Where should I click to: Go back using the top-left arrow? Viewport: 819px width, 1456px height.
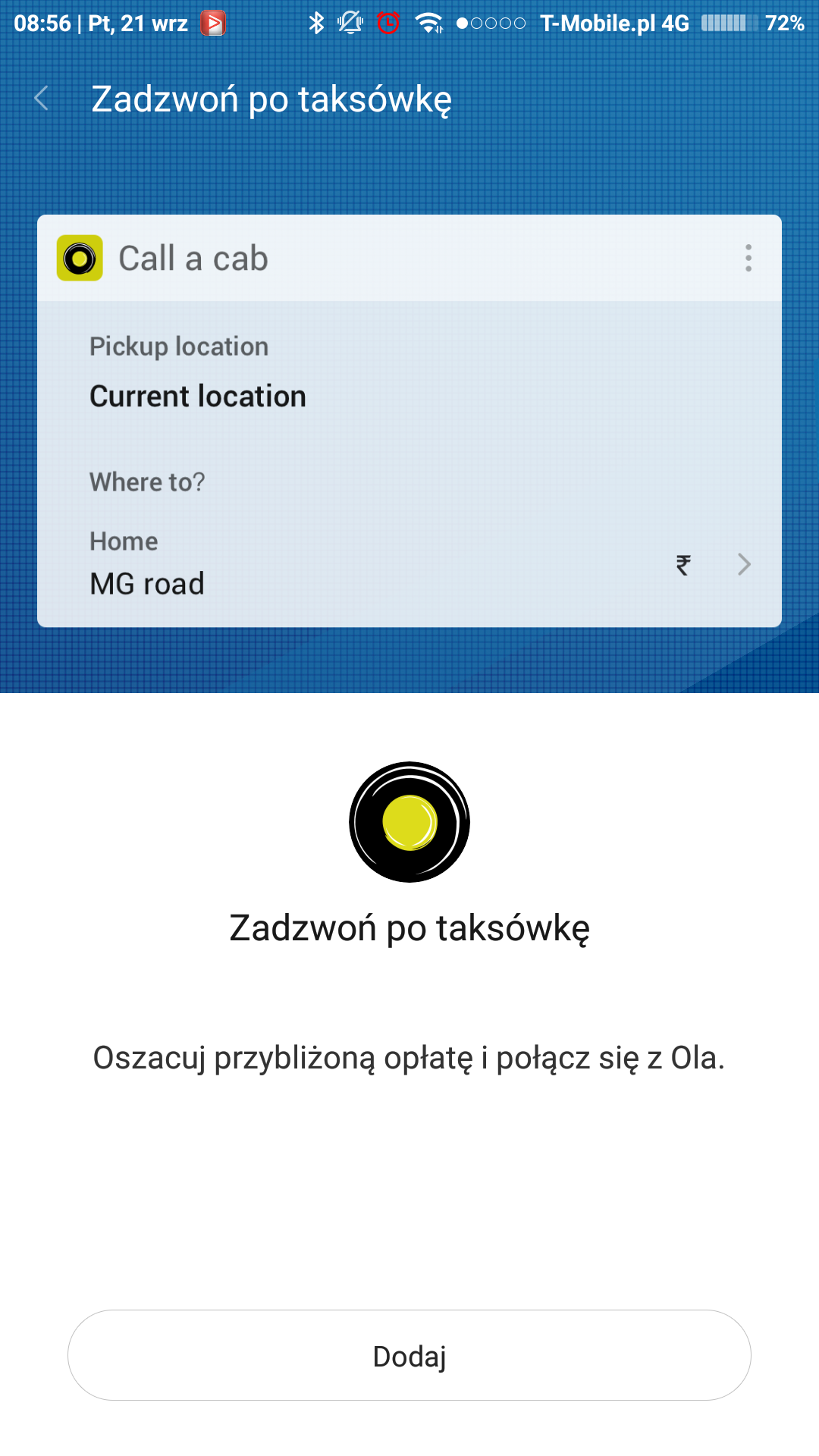pyautogui.click(x=42, y=99)
